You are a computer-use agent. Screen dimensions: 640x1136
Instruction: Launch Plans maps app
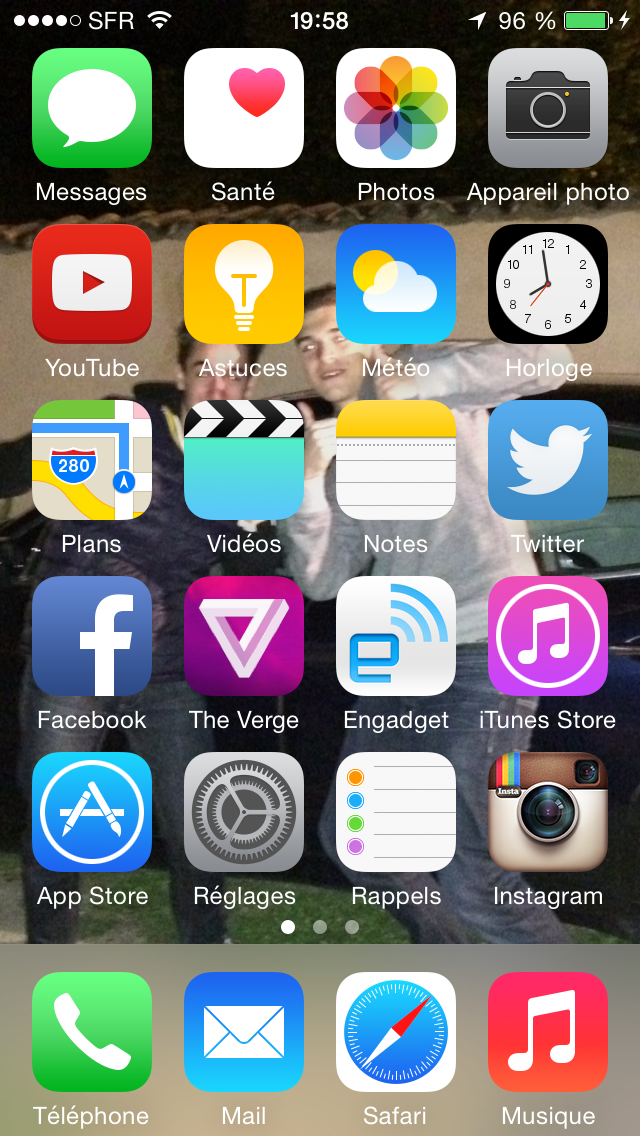tap(92, 460)
